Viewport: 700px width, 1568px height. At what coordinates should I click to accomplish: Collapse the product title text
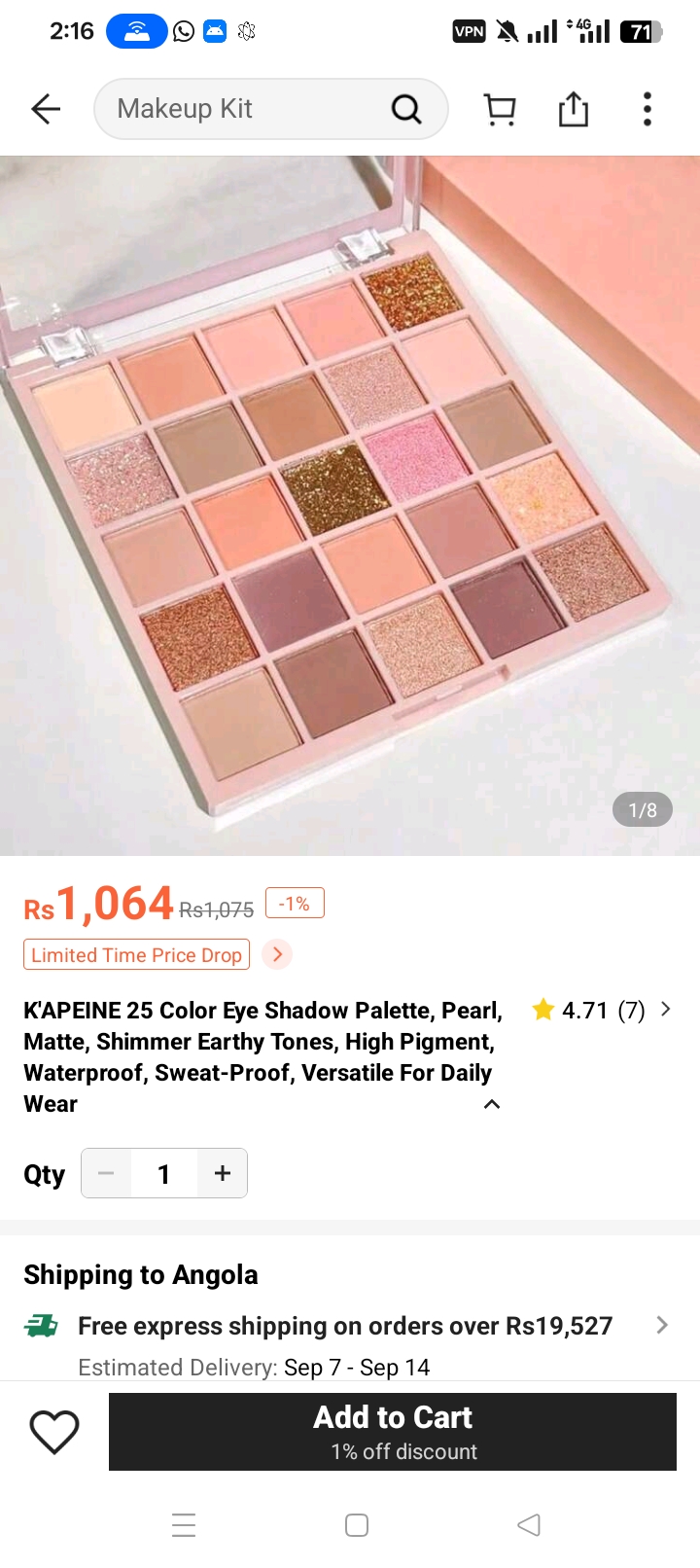point(492,1104)
